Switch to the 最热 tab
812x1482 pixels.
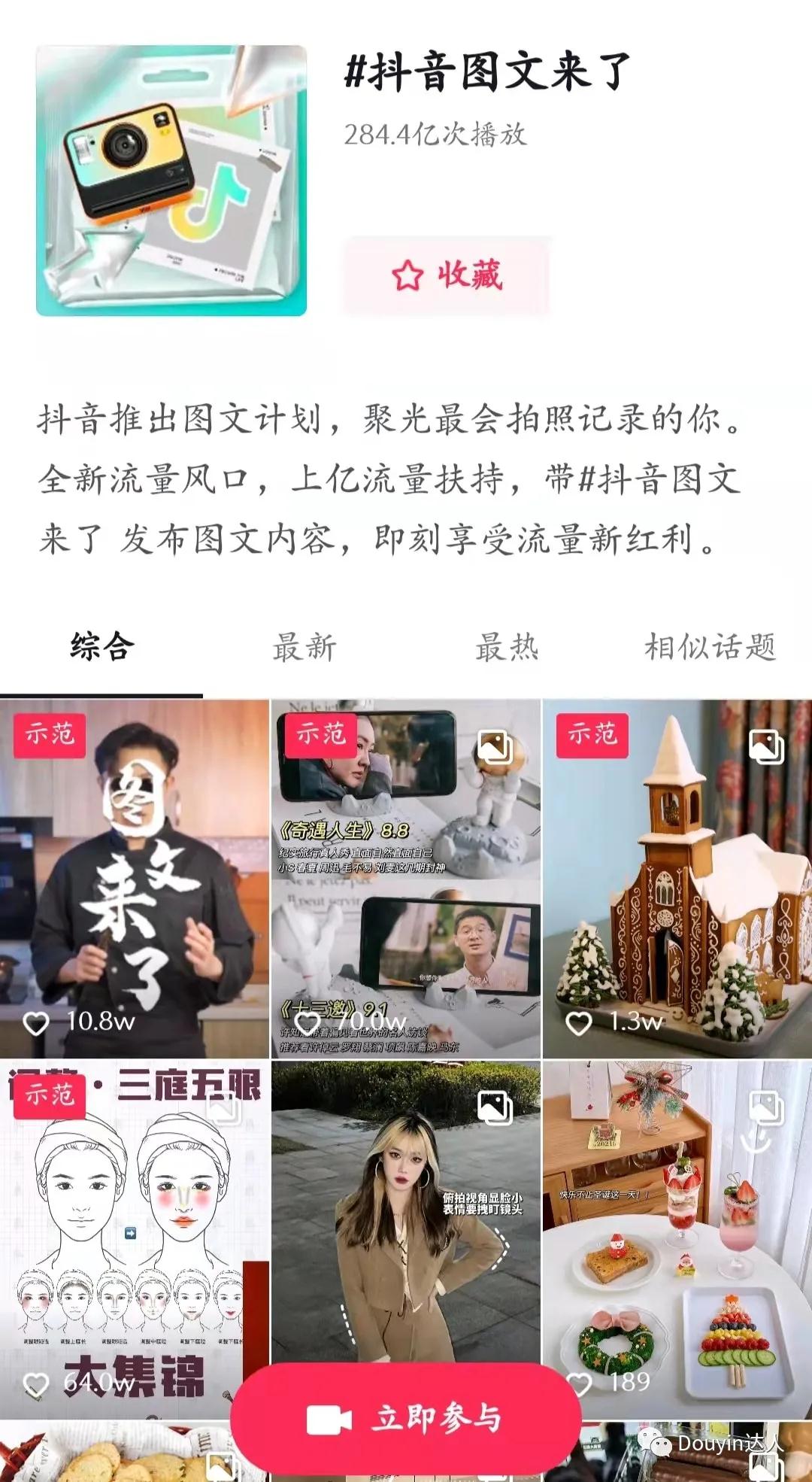507,647
